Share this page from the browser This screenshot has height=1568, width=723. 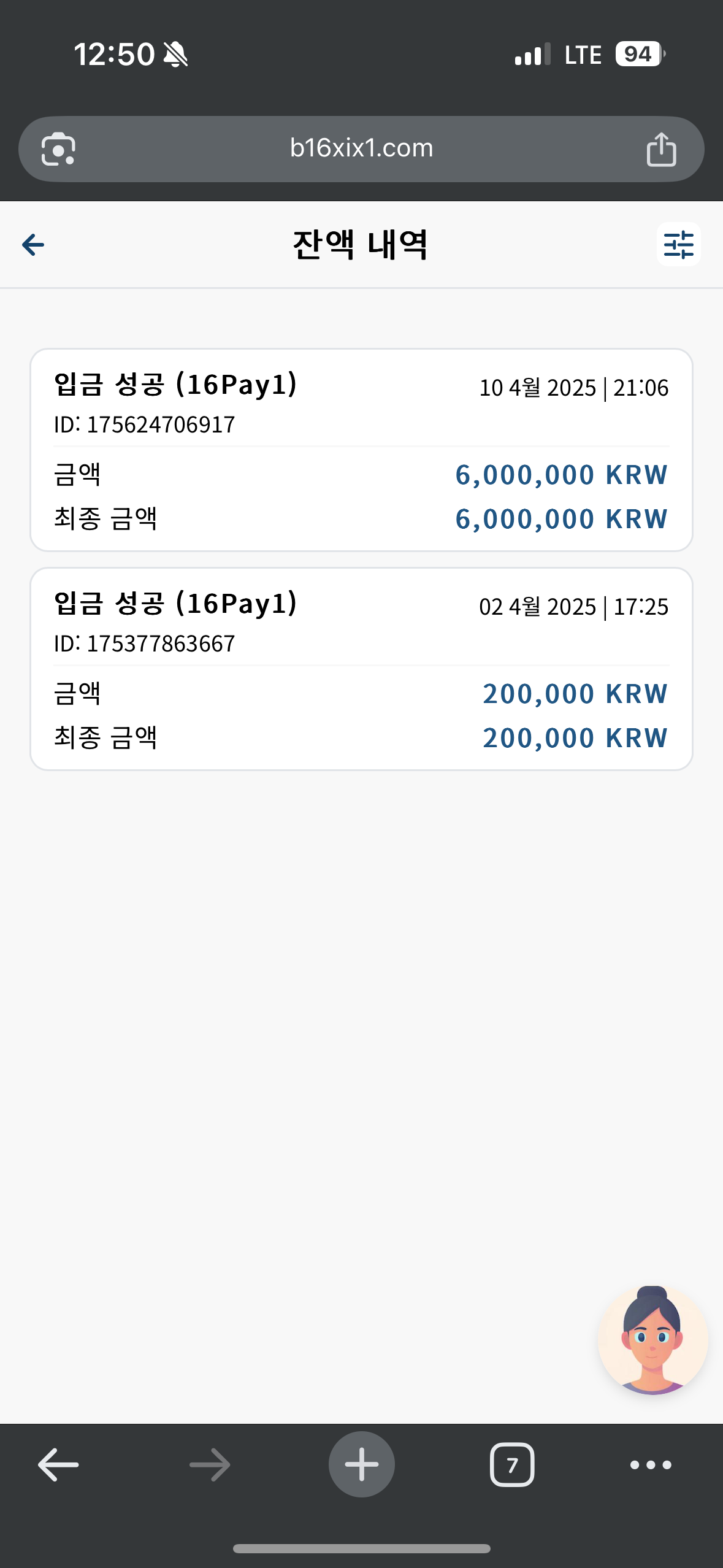tap(661, 149)
